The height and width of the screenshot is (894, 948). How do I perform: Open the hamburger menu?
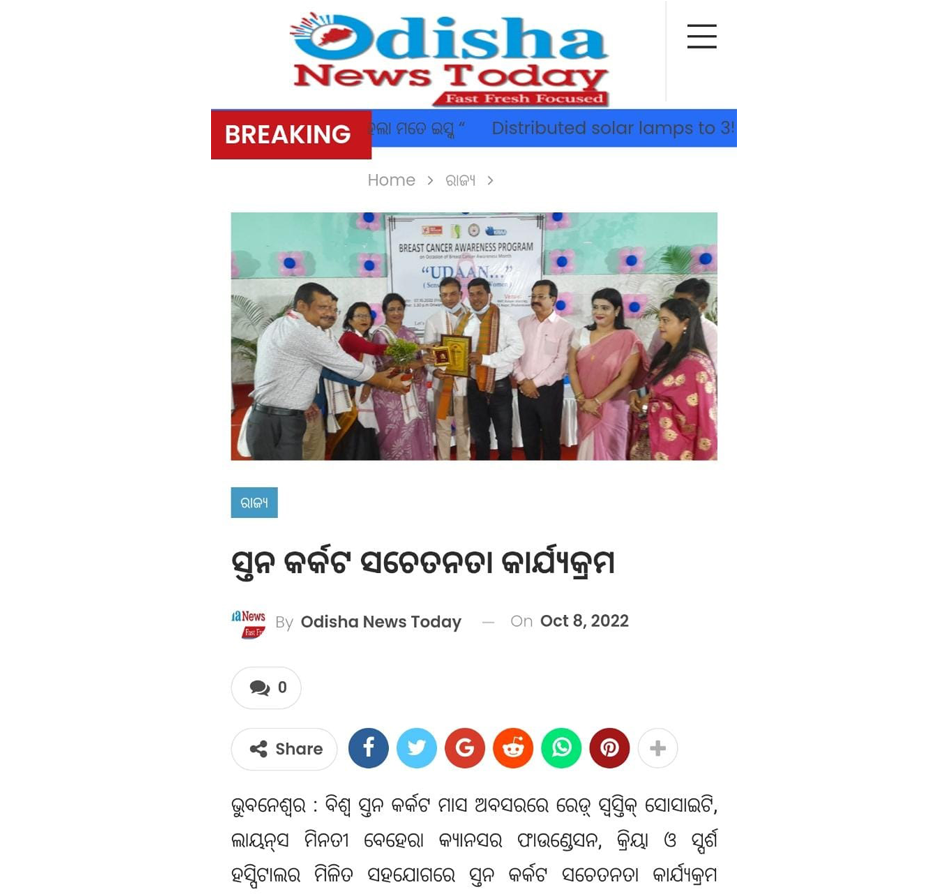point(701,37)
